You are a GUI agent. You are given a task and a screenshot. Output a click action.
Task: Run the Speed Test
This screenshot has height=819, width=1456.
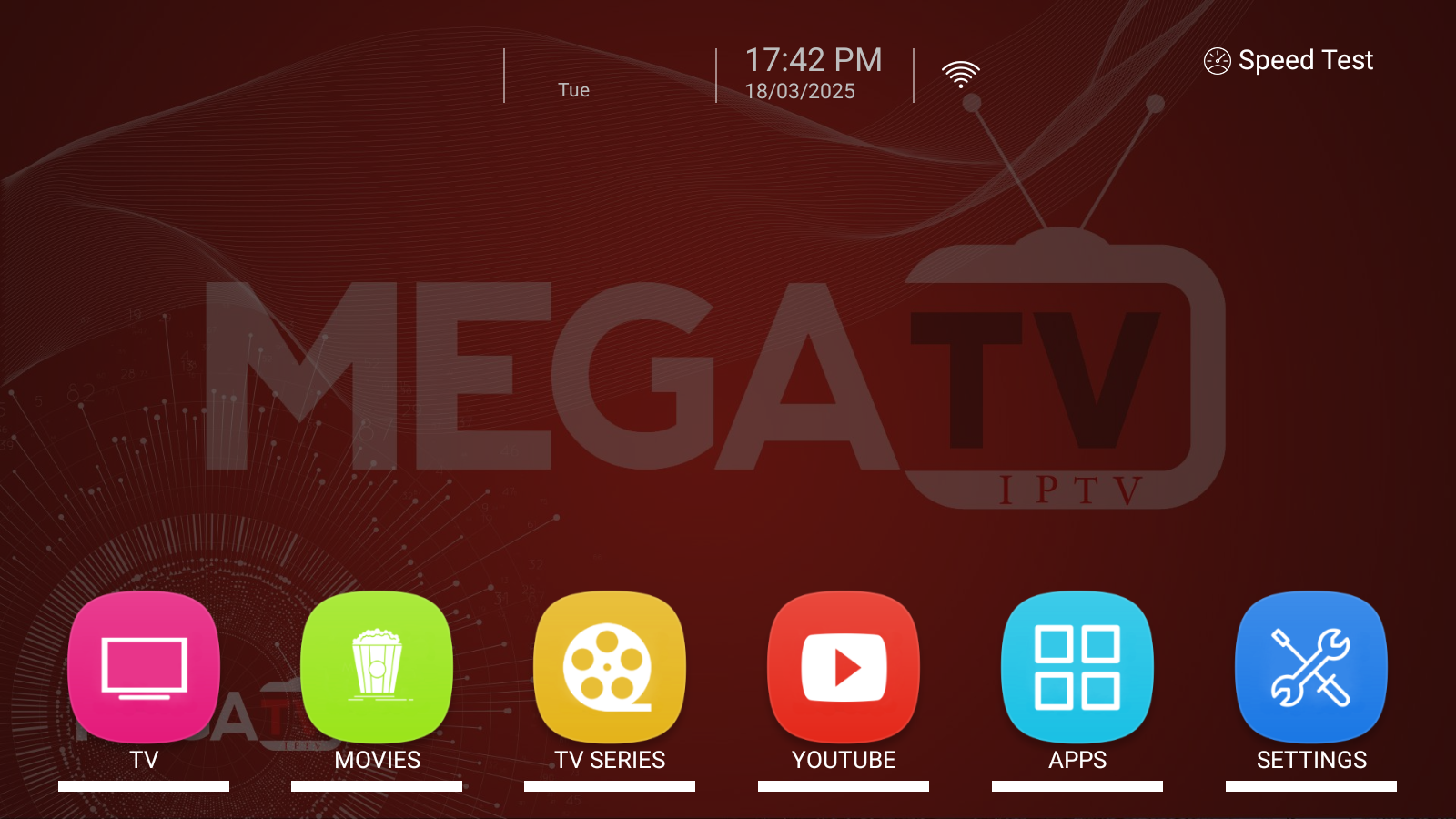(x=1289, y=60)
